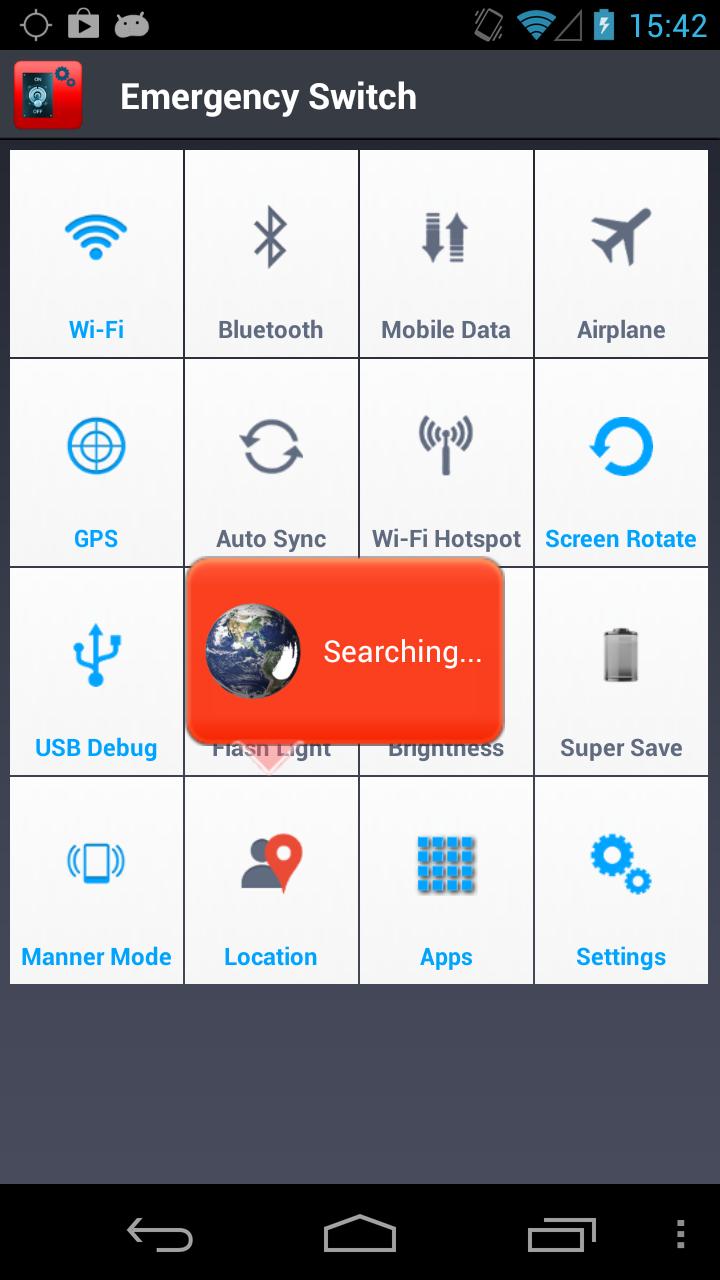Toggle the Wi-Fi switch
The image size is (720, 1280).
[97, 254]
